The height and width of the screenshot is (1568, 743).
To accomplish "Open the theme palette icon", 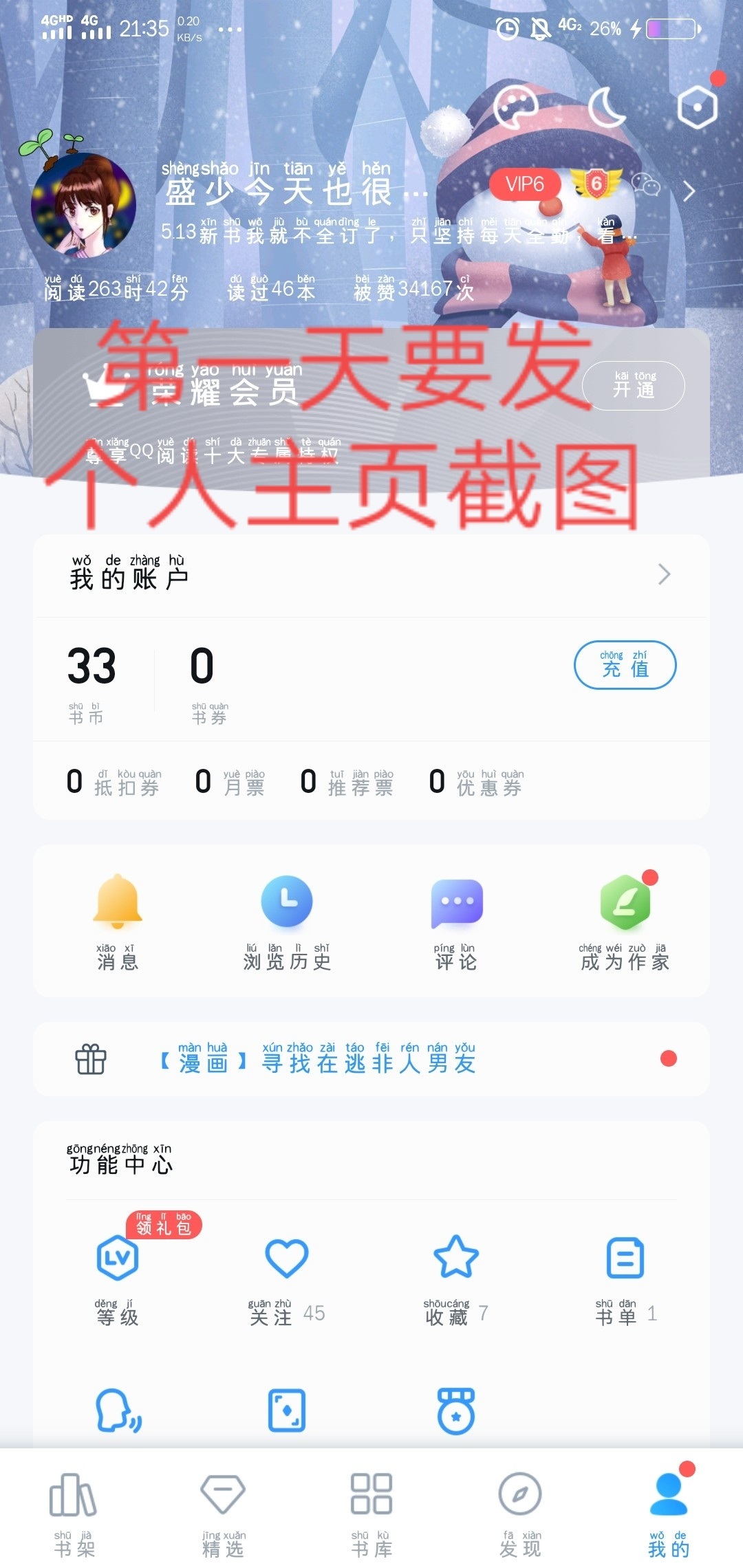I will pos(516,107).
